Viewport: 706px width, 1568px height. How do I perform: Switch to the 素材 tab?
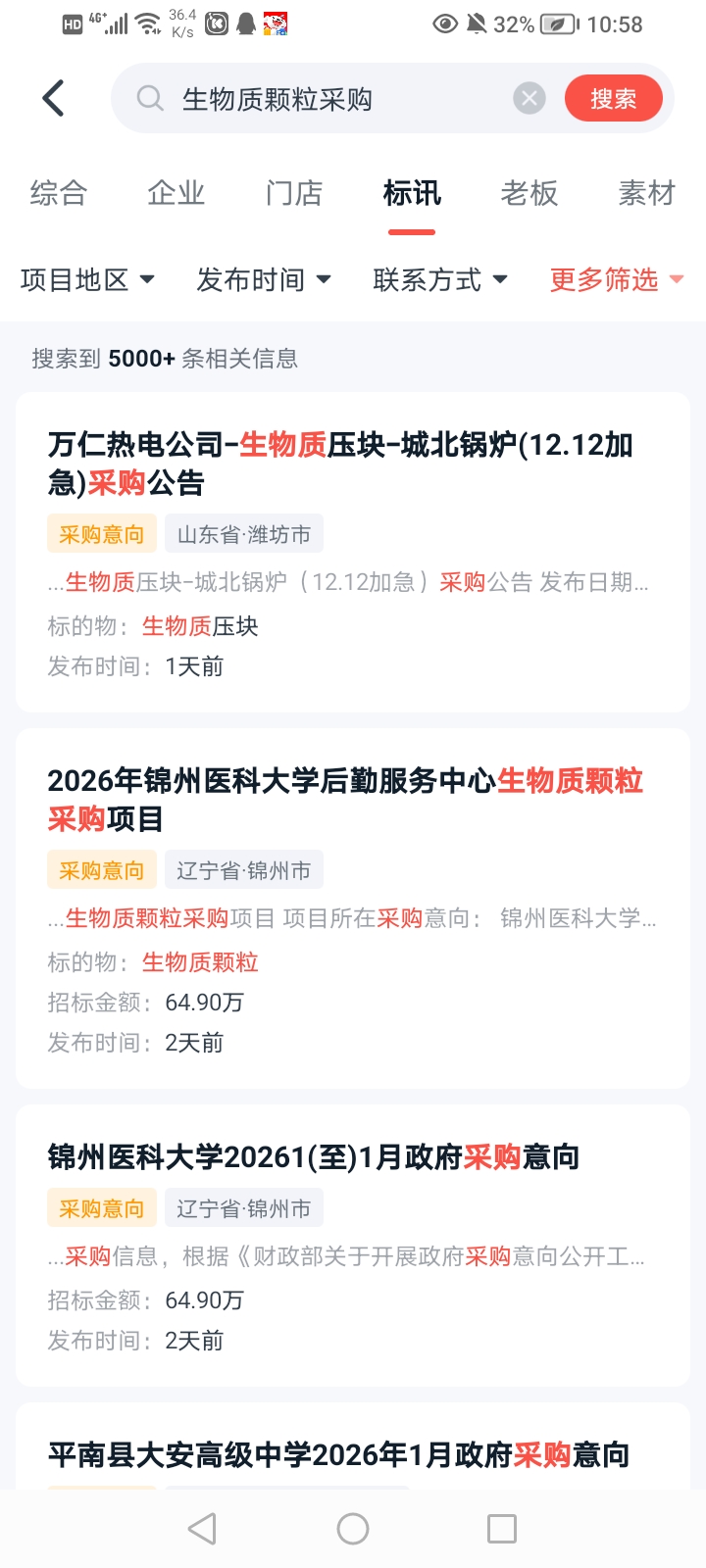tap(647, 193)
